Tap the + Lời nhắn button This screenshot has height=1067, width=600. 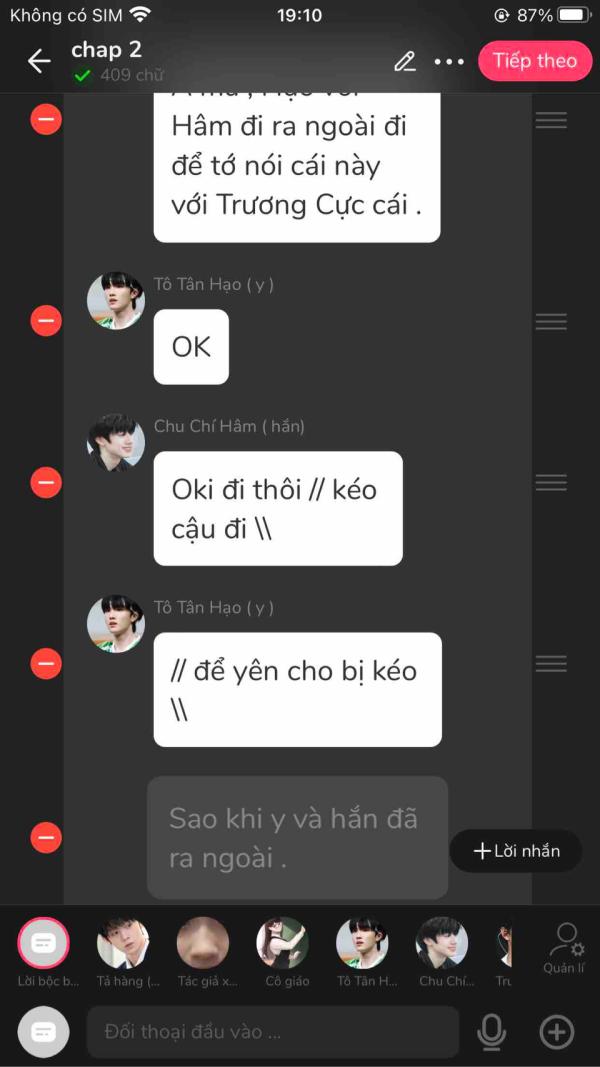click(516, 851)
